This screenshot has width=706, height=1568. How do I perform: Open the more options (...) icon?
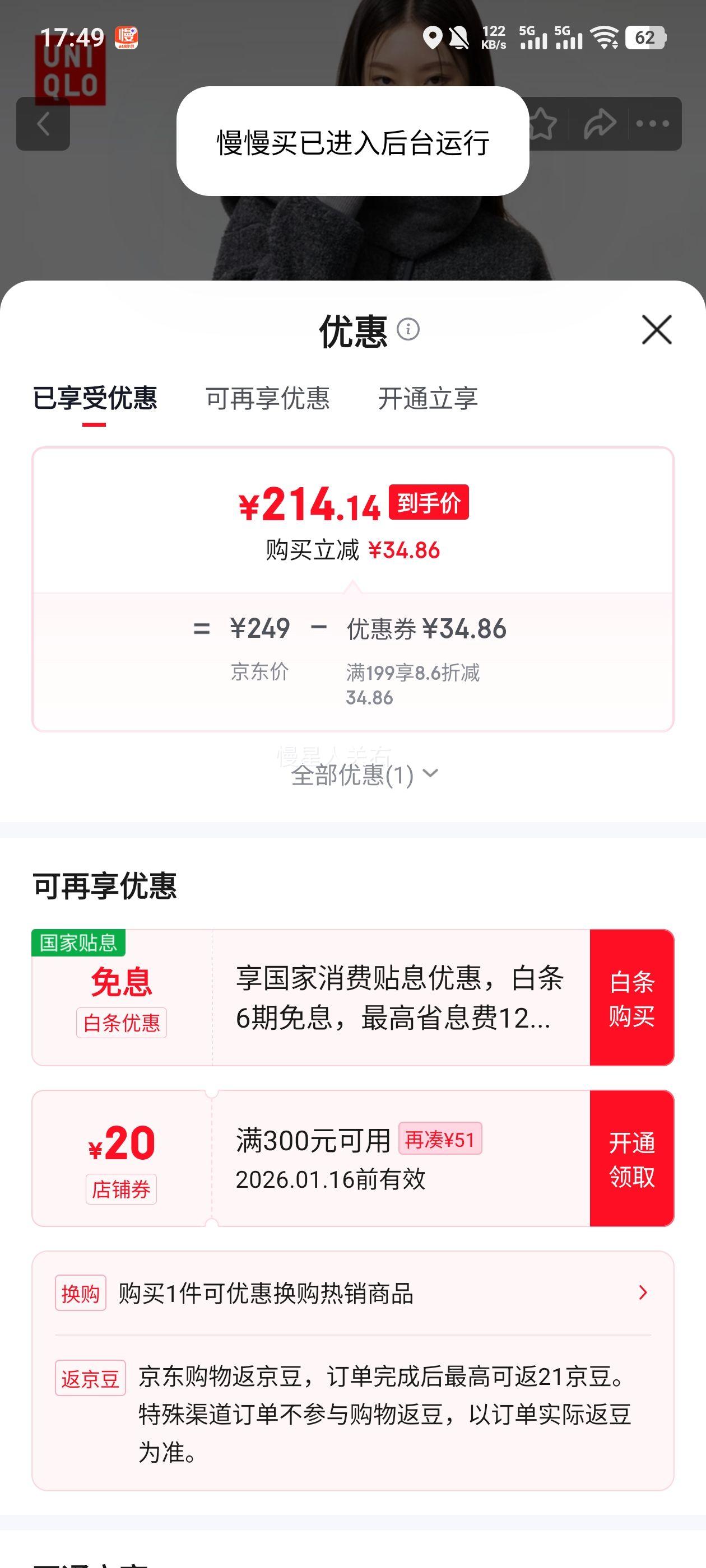point(653,124)
